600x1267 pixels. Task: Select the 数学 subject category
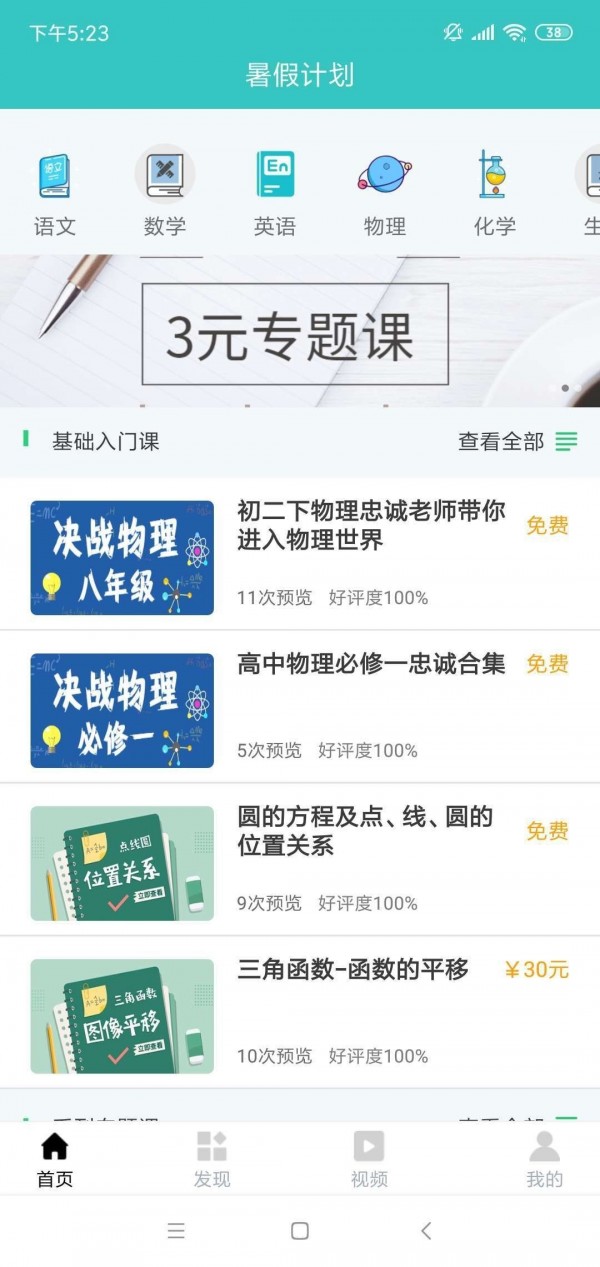165,194
